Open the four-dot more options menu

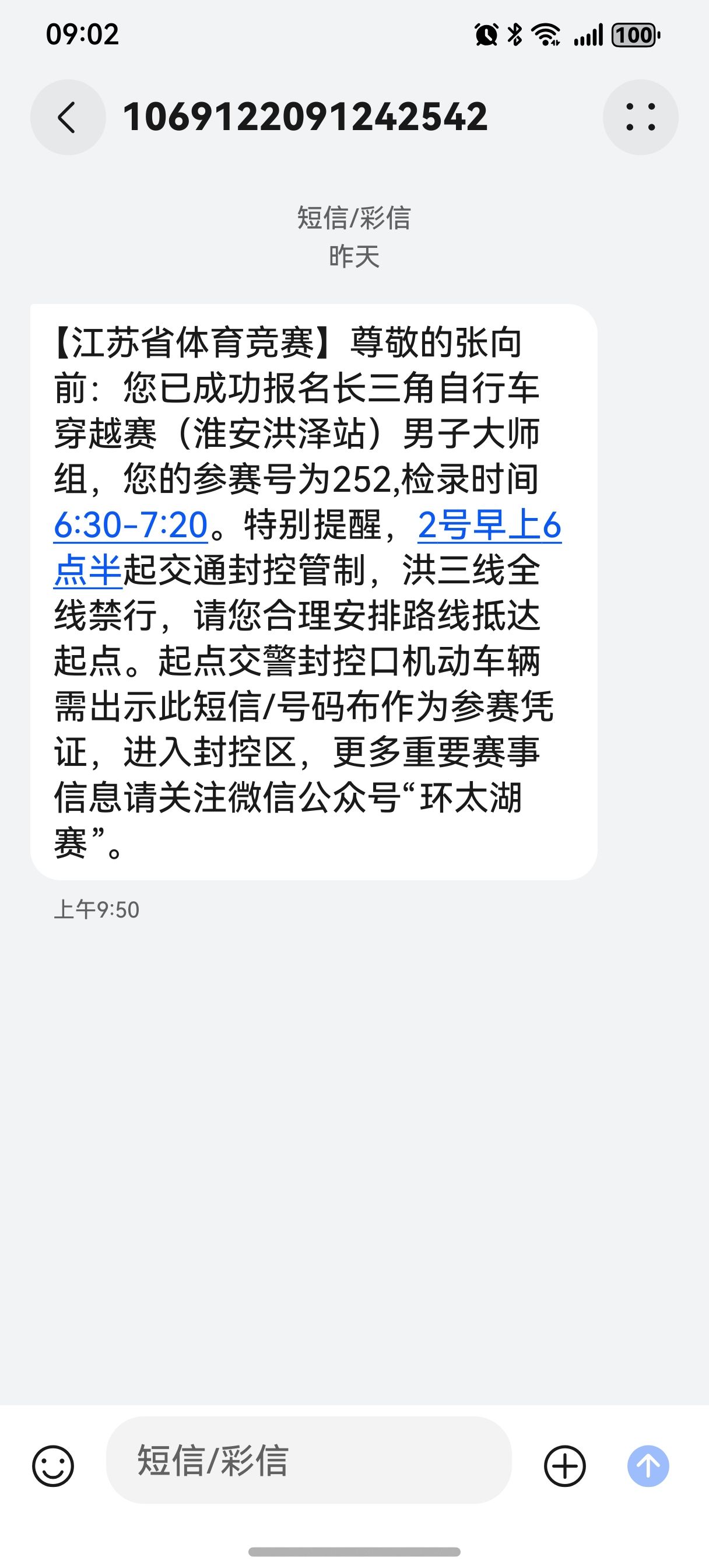tap(640, 117)
